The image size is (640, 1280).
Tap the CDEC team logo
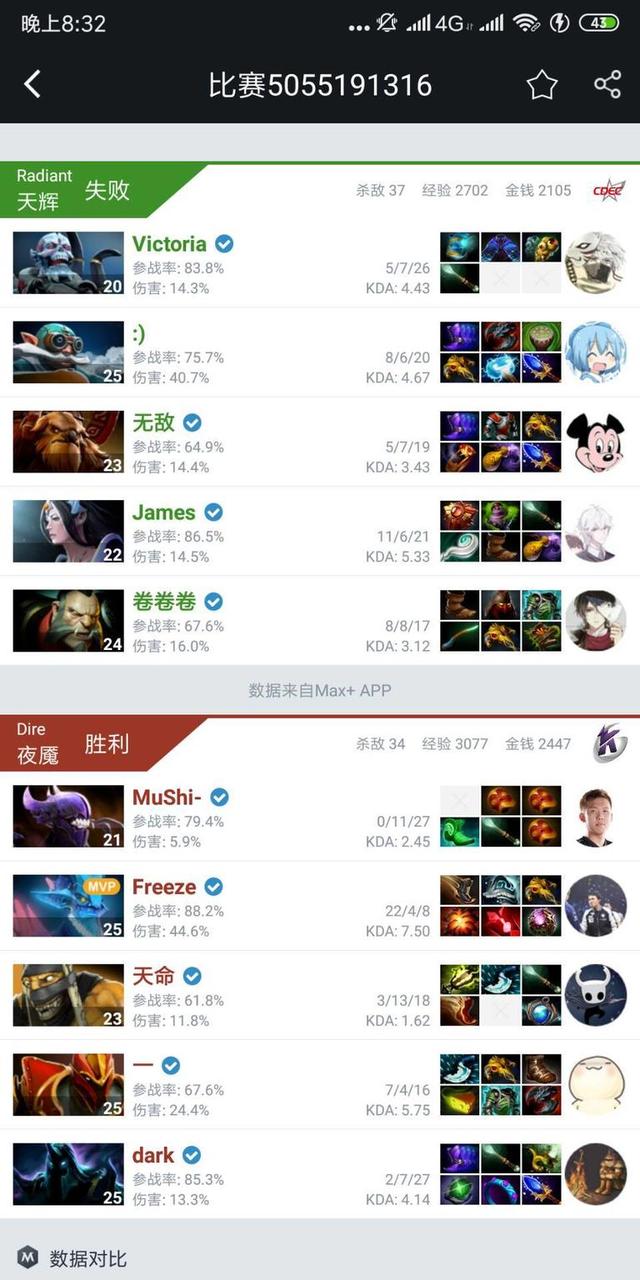pos(607,190)
